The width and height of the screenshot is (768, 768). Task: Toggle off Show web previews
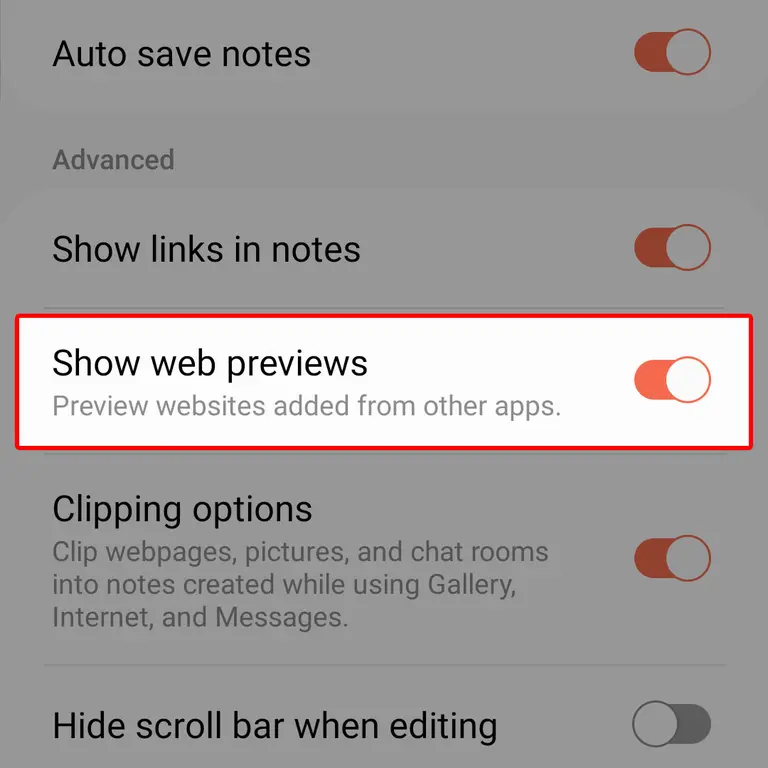(672, 381)
